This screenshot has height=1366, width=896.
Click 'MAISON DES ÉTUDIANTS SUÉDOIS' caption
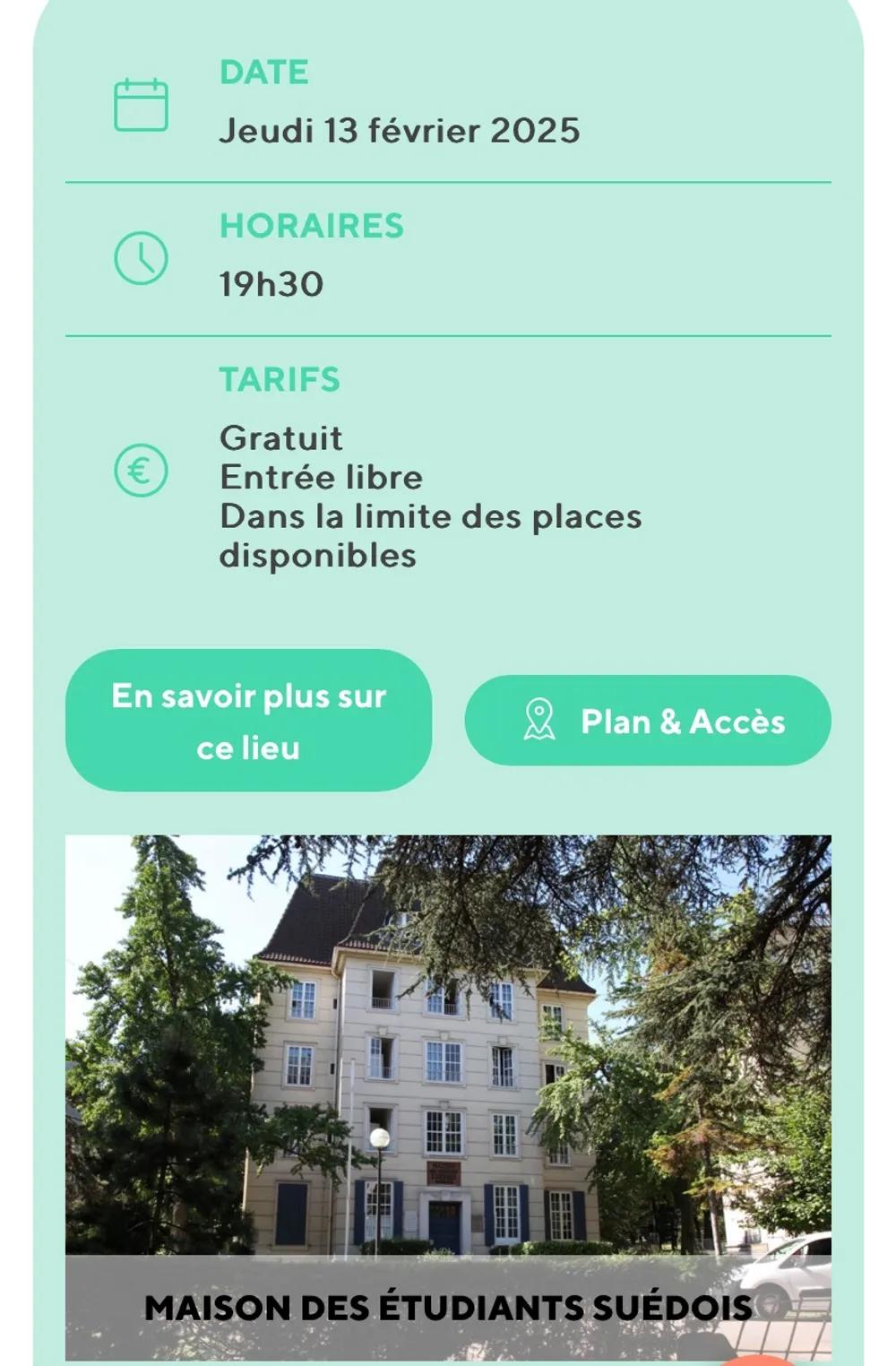[x=448, y=1310]
